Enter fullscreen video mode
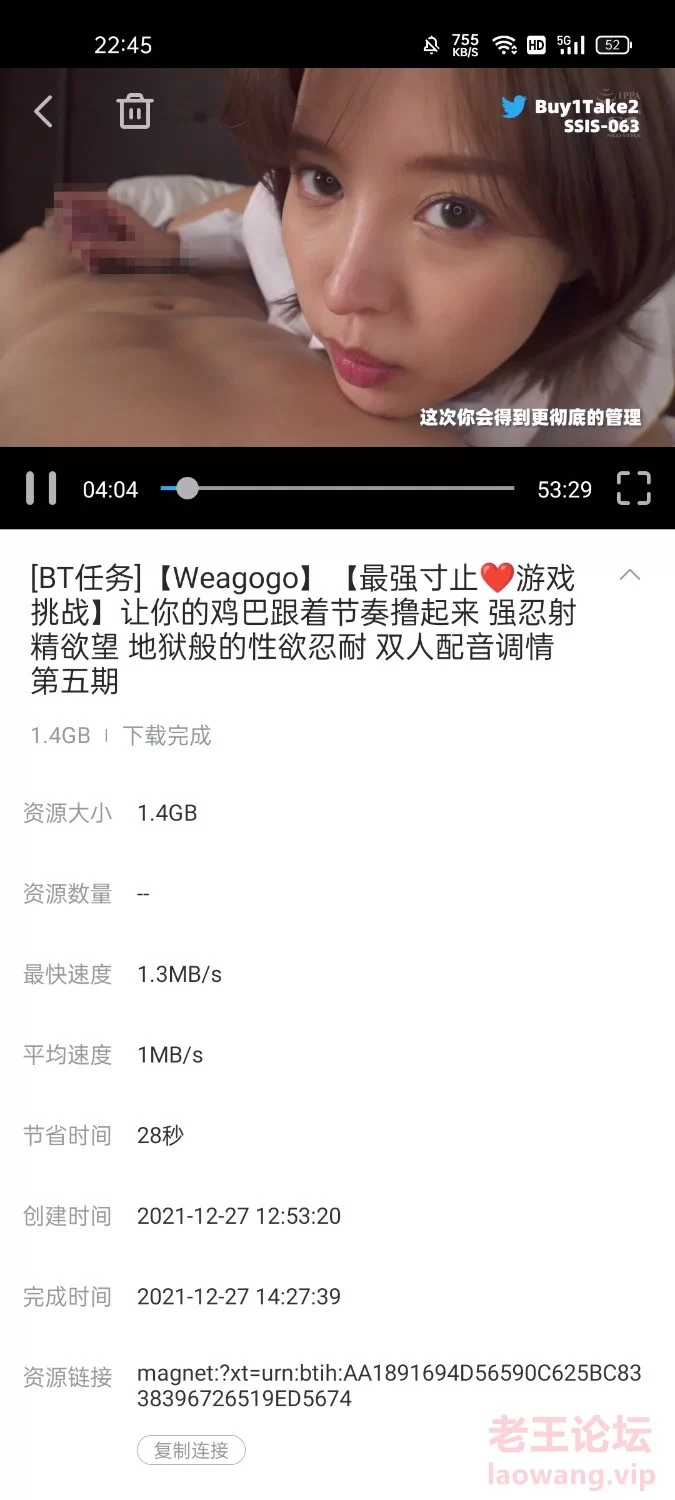The image size is (675, 1500). (633, 488)
